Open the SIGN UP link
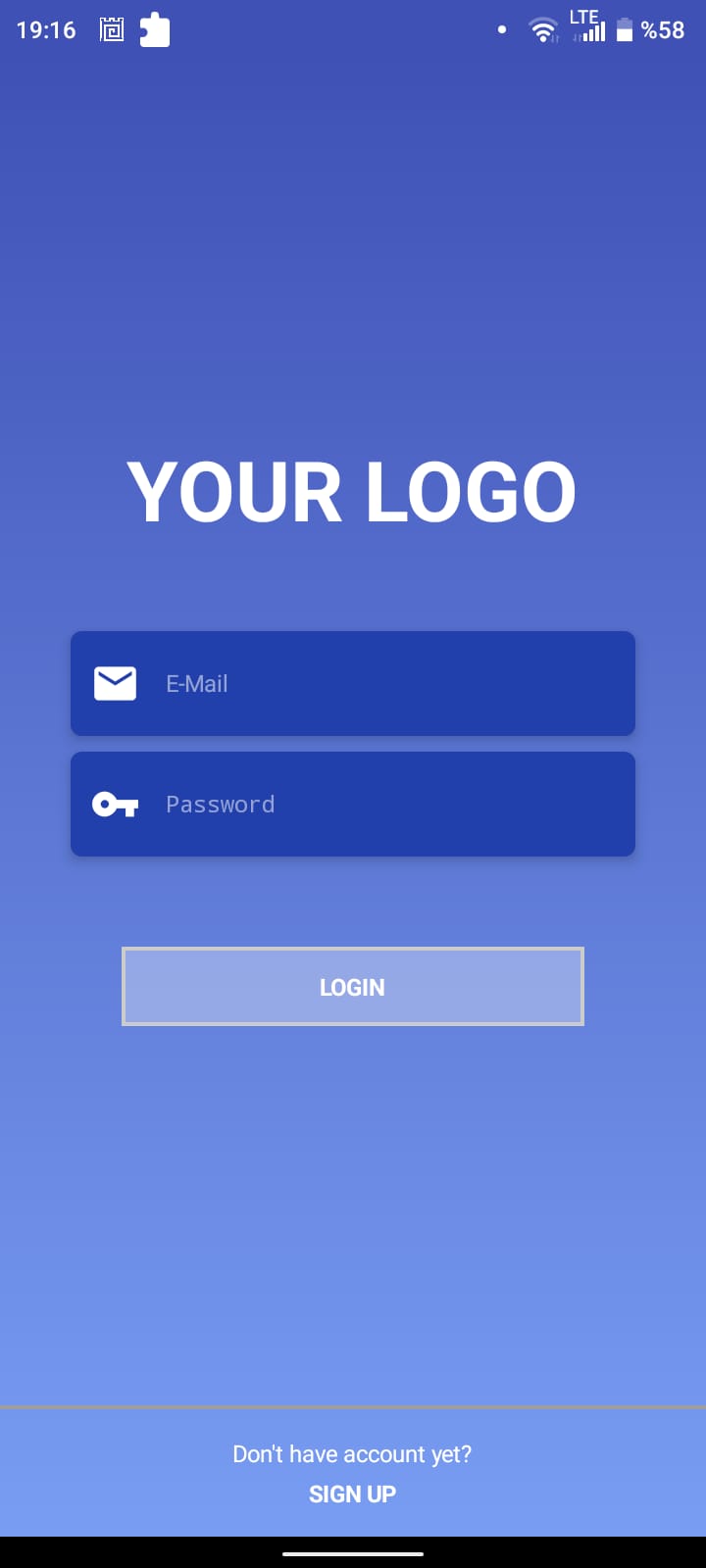The width and height of the screenshot is (706, 1568). tap(352, 1494)
